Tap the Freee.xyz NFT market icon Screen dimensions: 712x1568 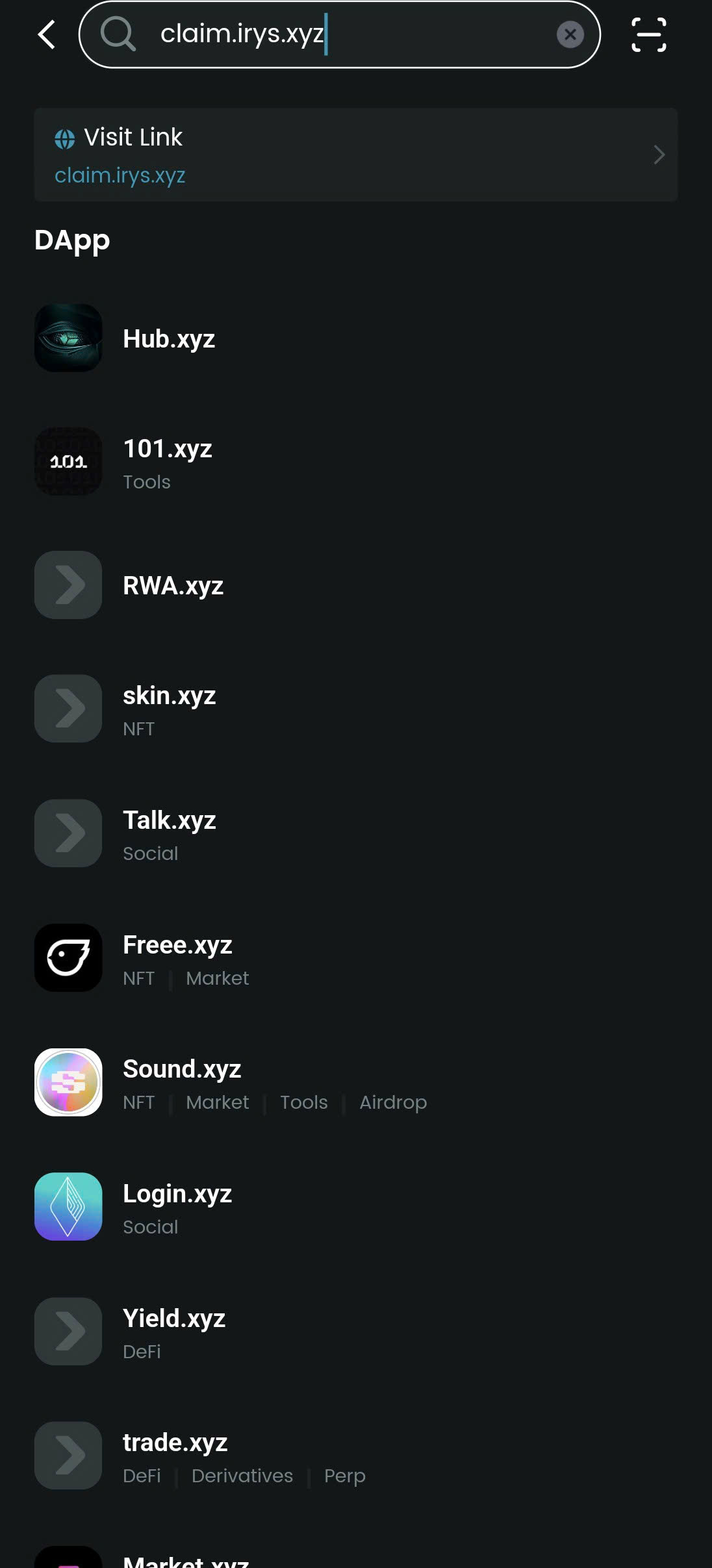[x=68, y=957]
